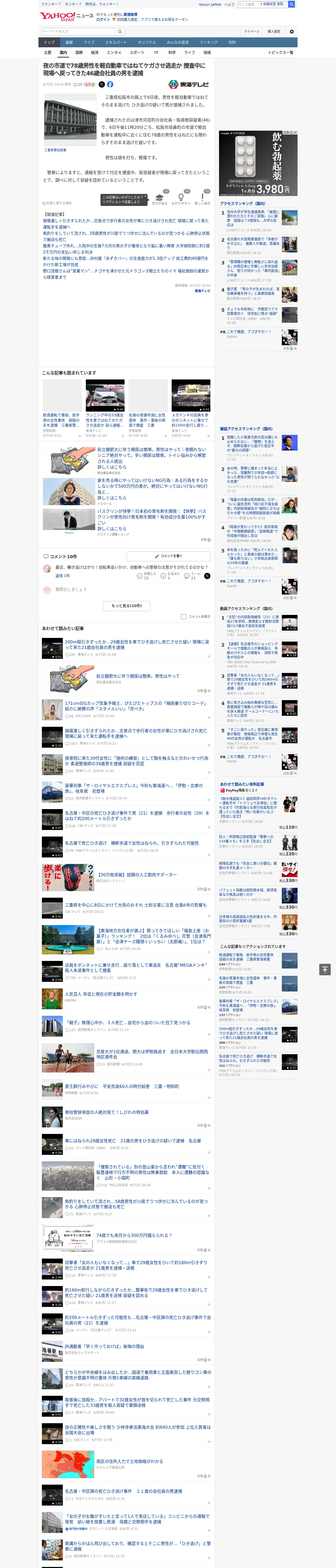Open 購入履歴 link
This screenshot has height=1568, width=336.
(x=274, y=31)
